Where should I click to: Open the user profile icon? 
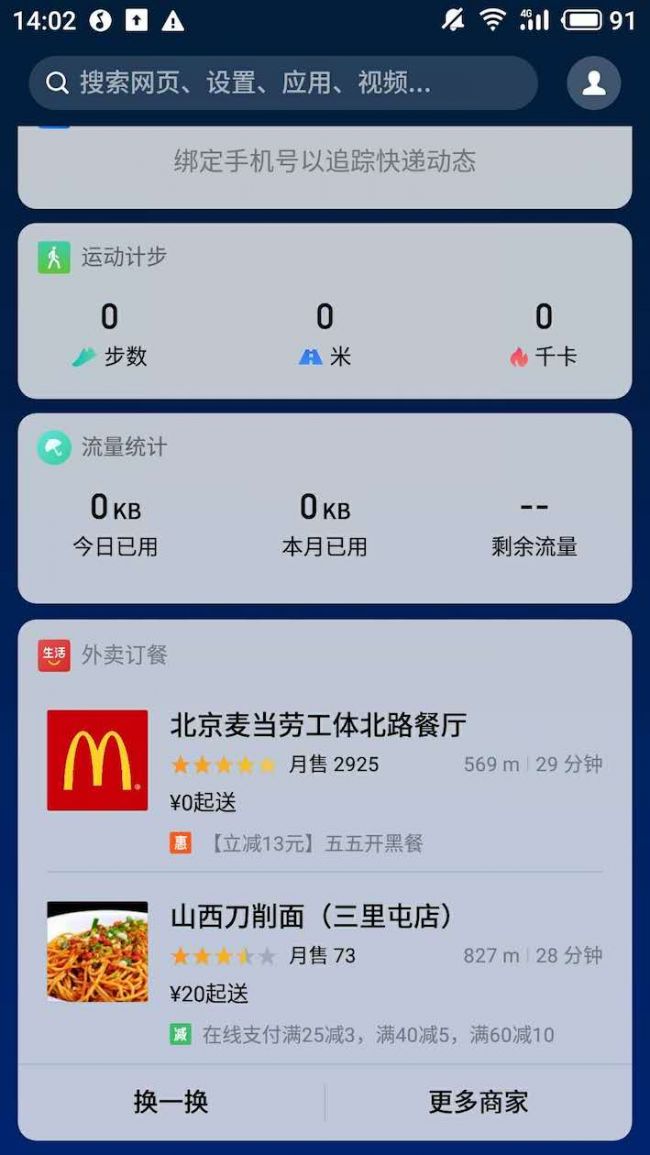(x=594, y=83)
